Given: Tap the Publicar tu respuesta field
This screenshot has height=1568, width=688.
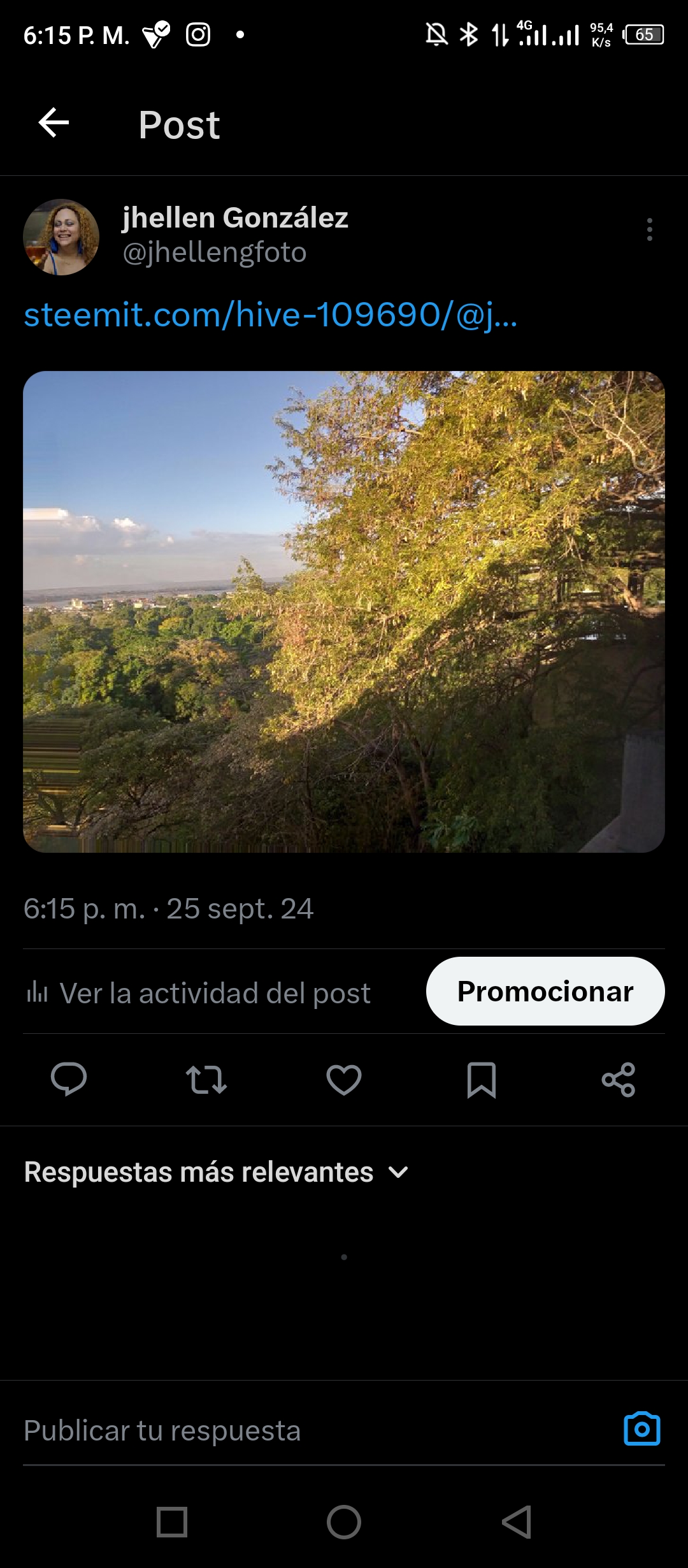Looking at the screenshot, I should 306,1430.
